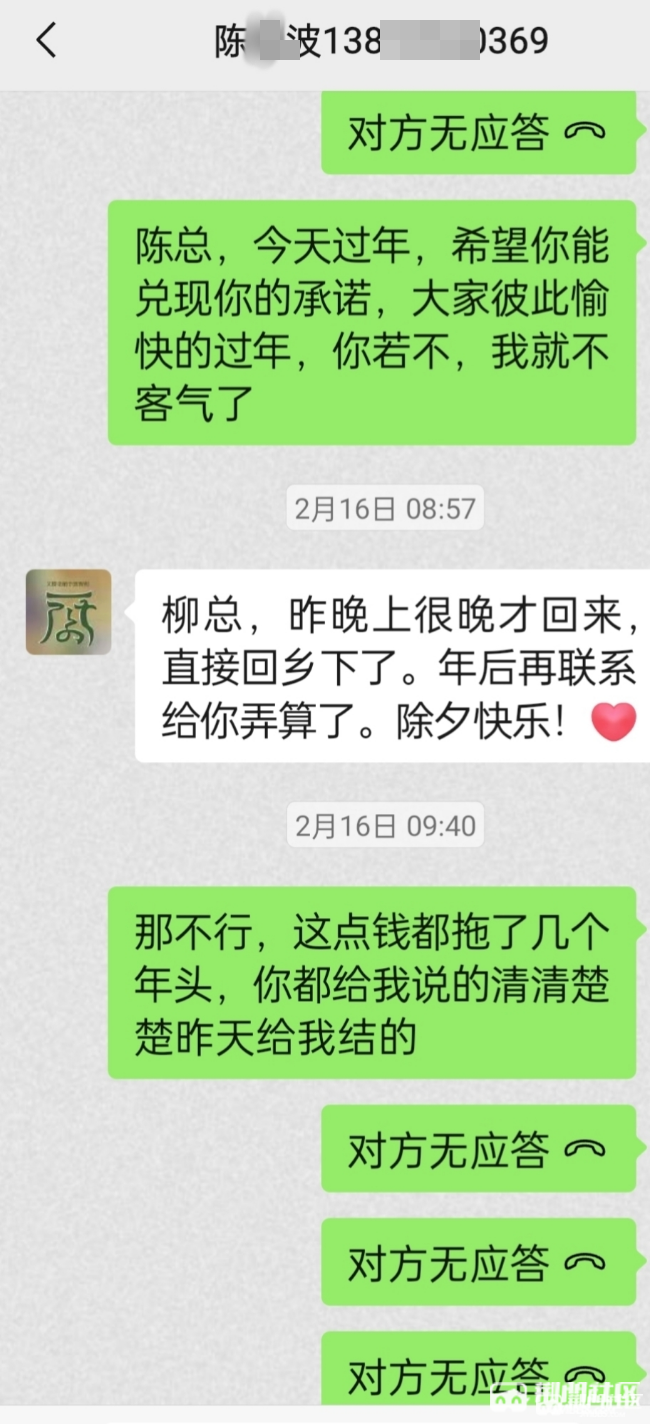Image resolution: width=650 pixels, height=1424 pixels.
Task: Go back from the chat
Action: tap(46, 42)
